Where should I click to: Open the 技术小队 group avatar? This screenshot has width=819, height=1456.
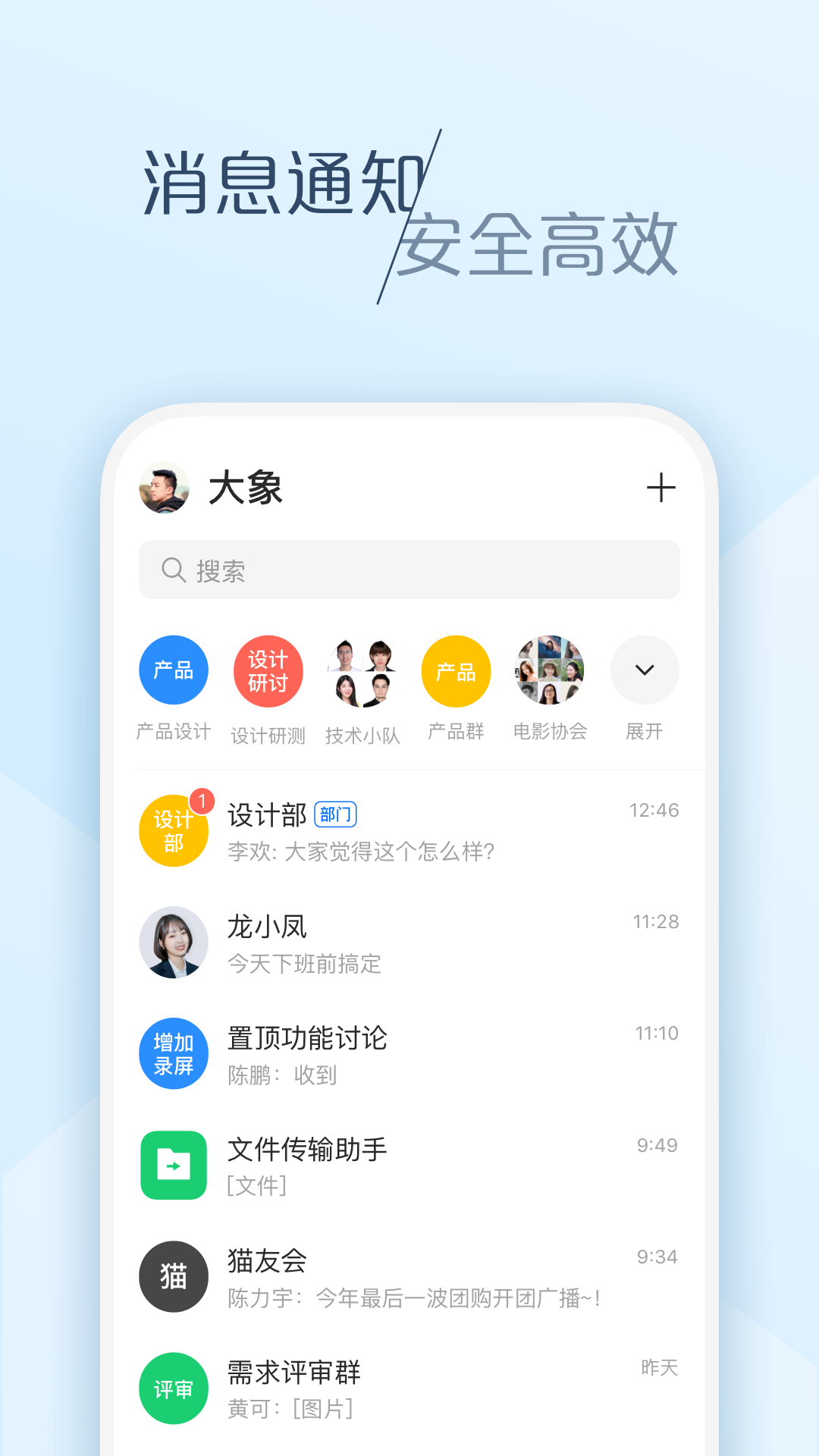[362, 670]
